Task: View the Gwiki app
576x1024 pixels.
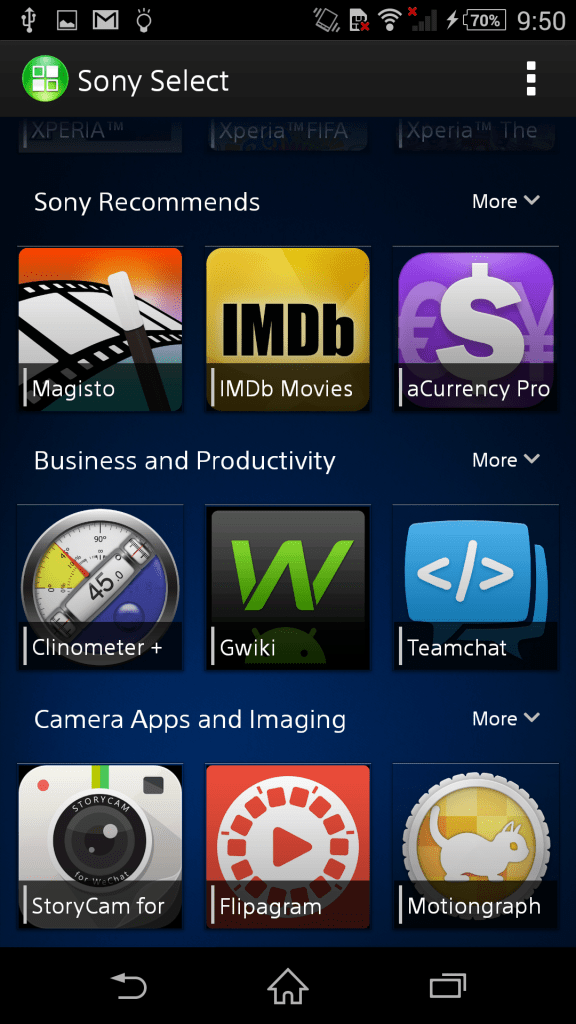Action: pyautogui.click(x=288, y=588)
